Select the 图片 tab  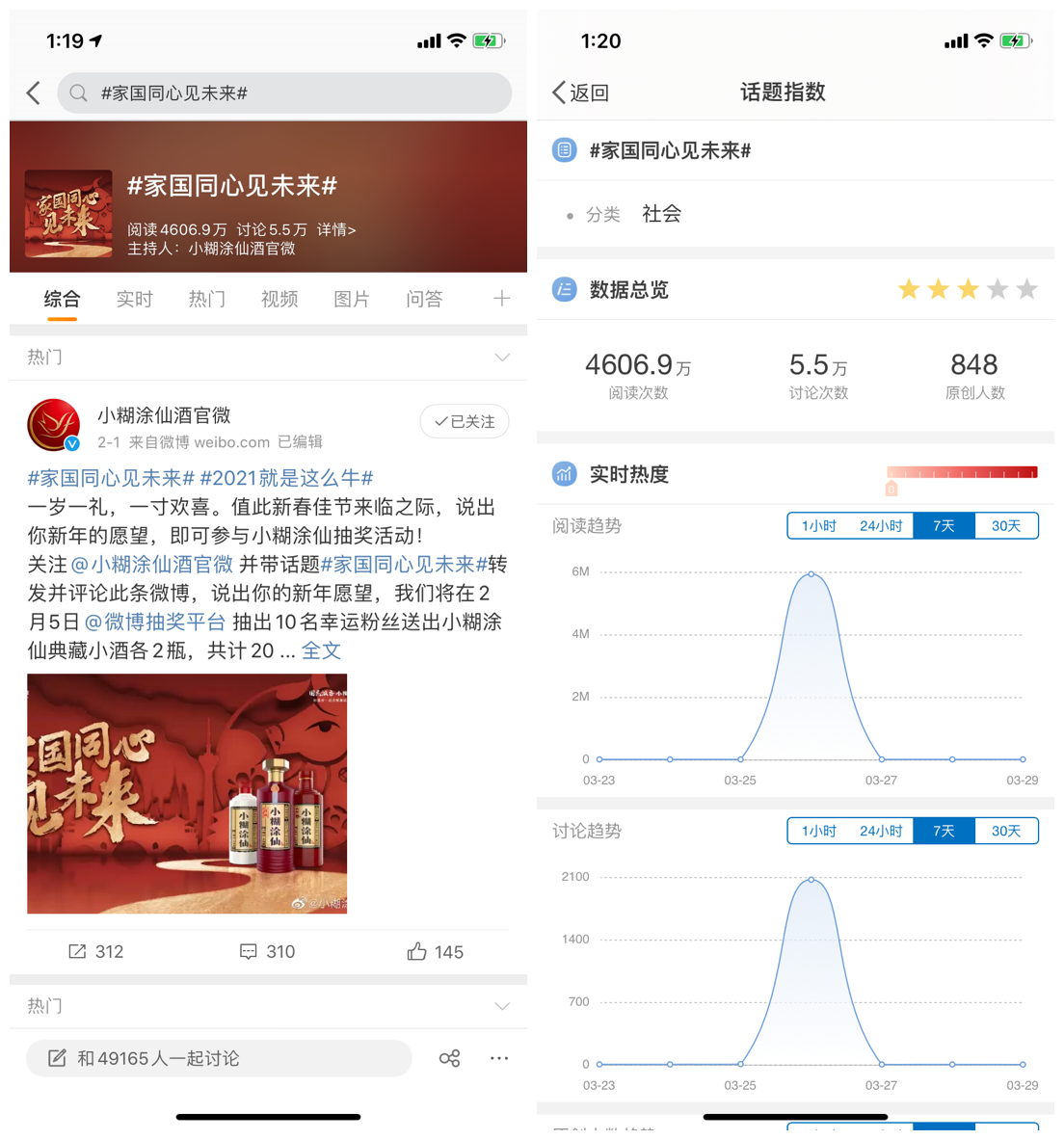coord(352,299)
